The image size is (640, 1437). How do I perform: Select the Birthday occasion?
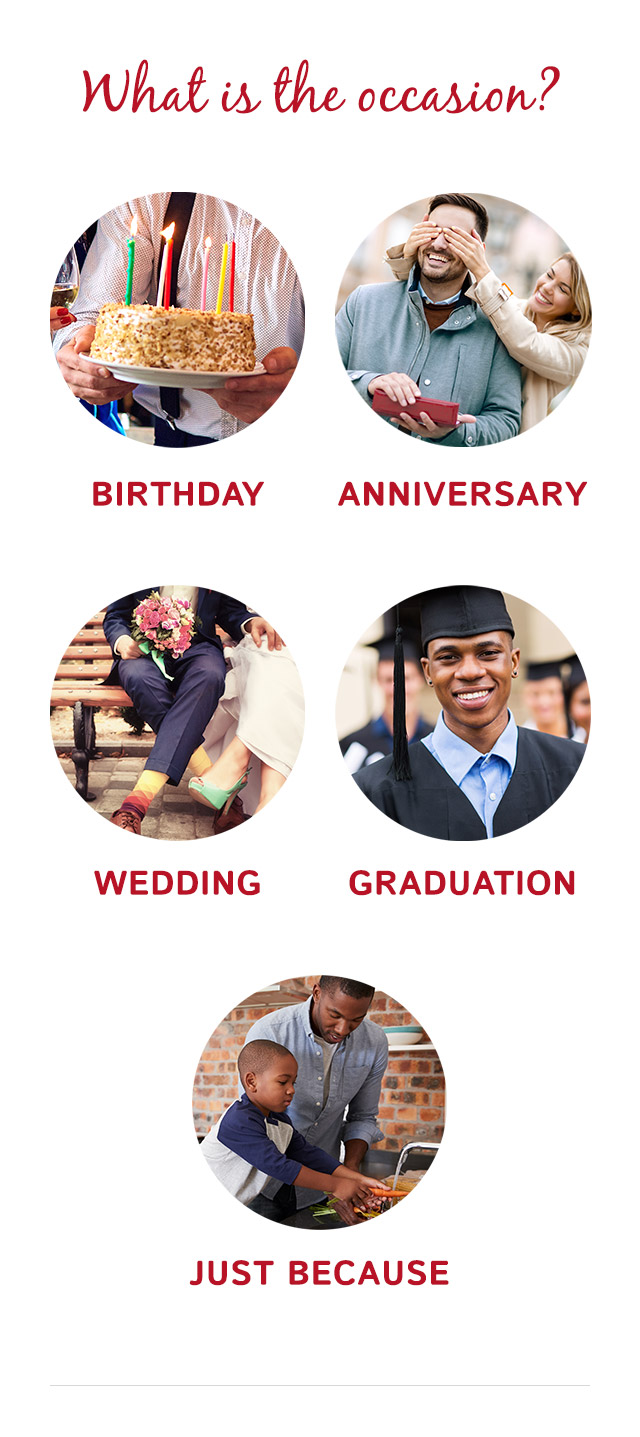coord(178,320)
